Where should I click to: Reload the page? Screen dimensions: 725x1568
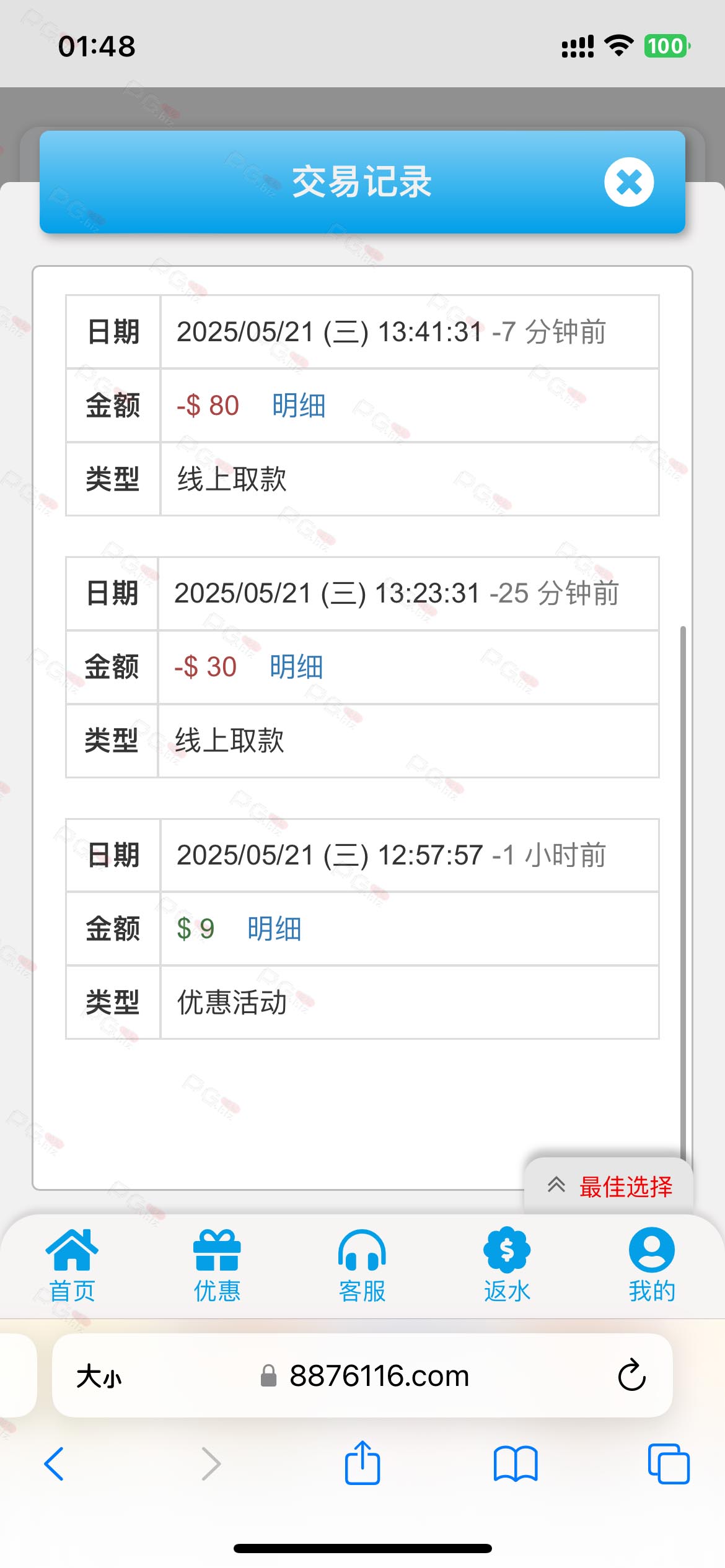point(632,1375)
